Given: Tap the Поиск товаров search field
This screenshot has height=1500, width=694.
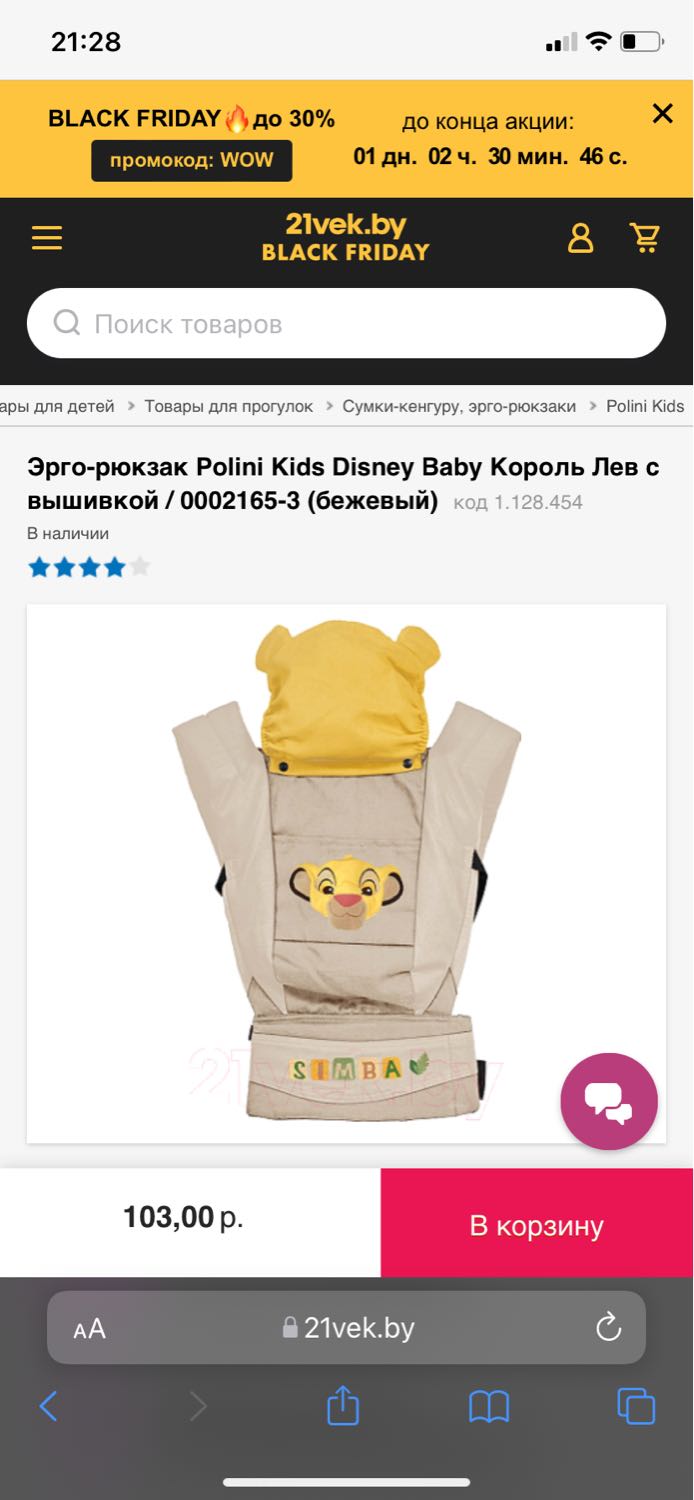Looking at the screenshot, I should click(x=346, y=323).
